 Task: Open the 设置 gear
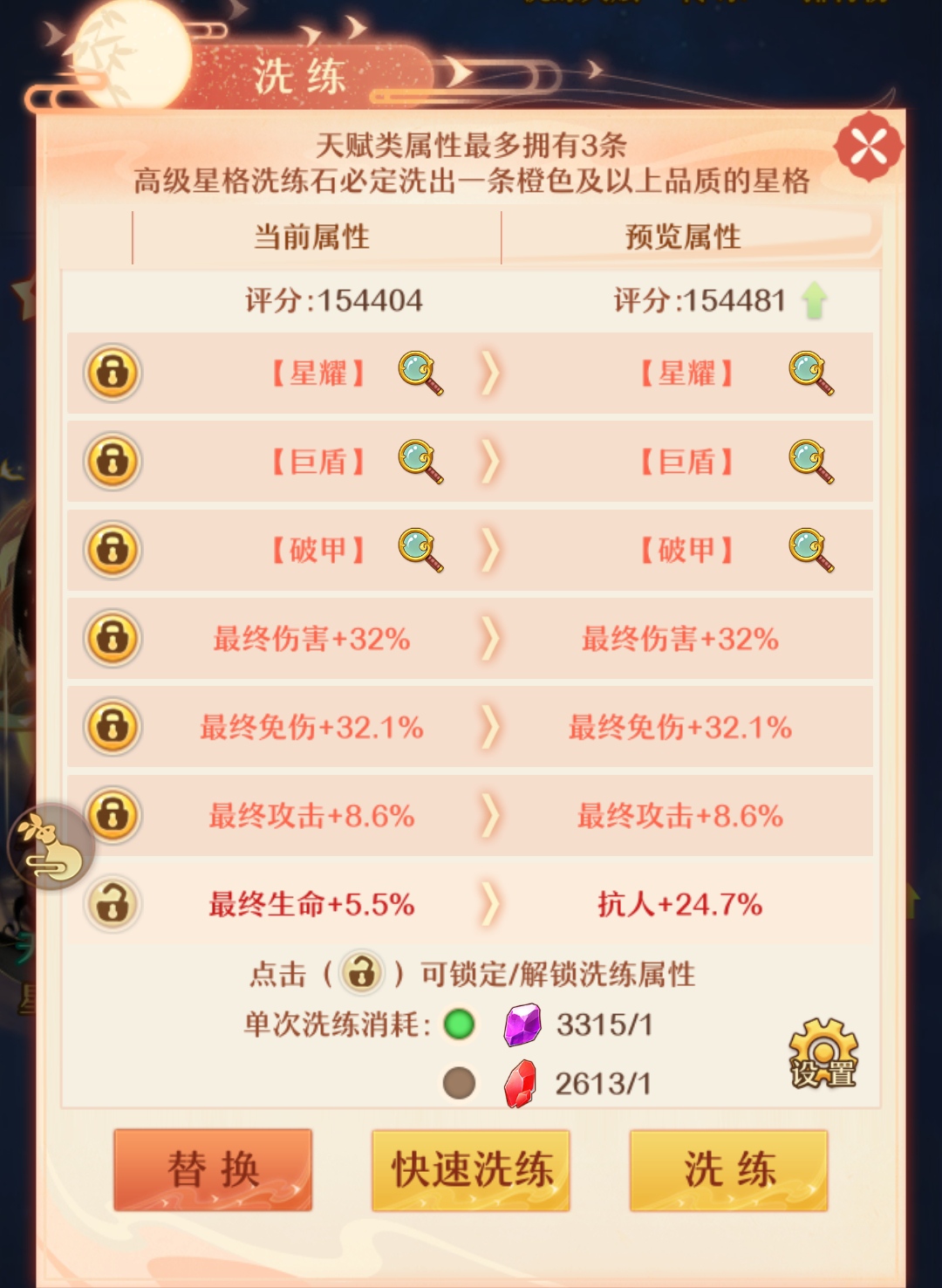(x=823, y=1054)
